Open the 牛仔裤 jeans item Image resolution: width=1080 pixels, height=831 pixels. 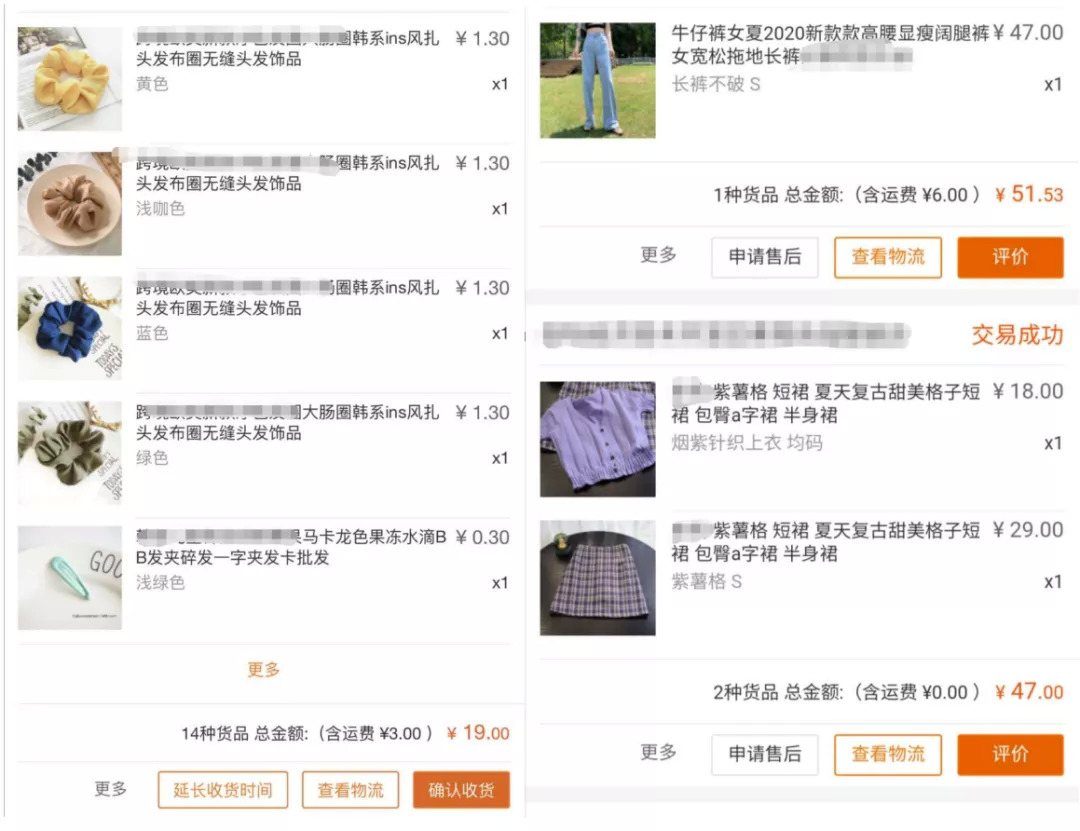point(802,80)
